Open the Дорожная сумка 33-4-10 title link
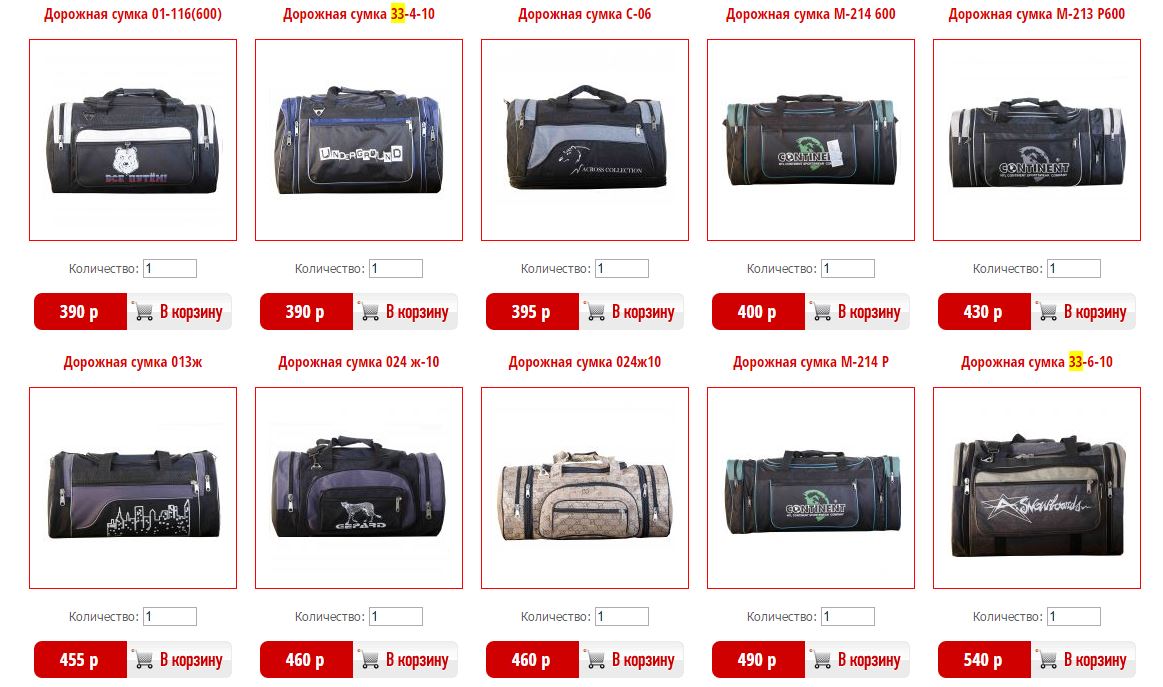 click(359, 14)
